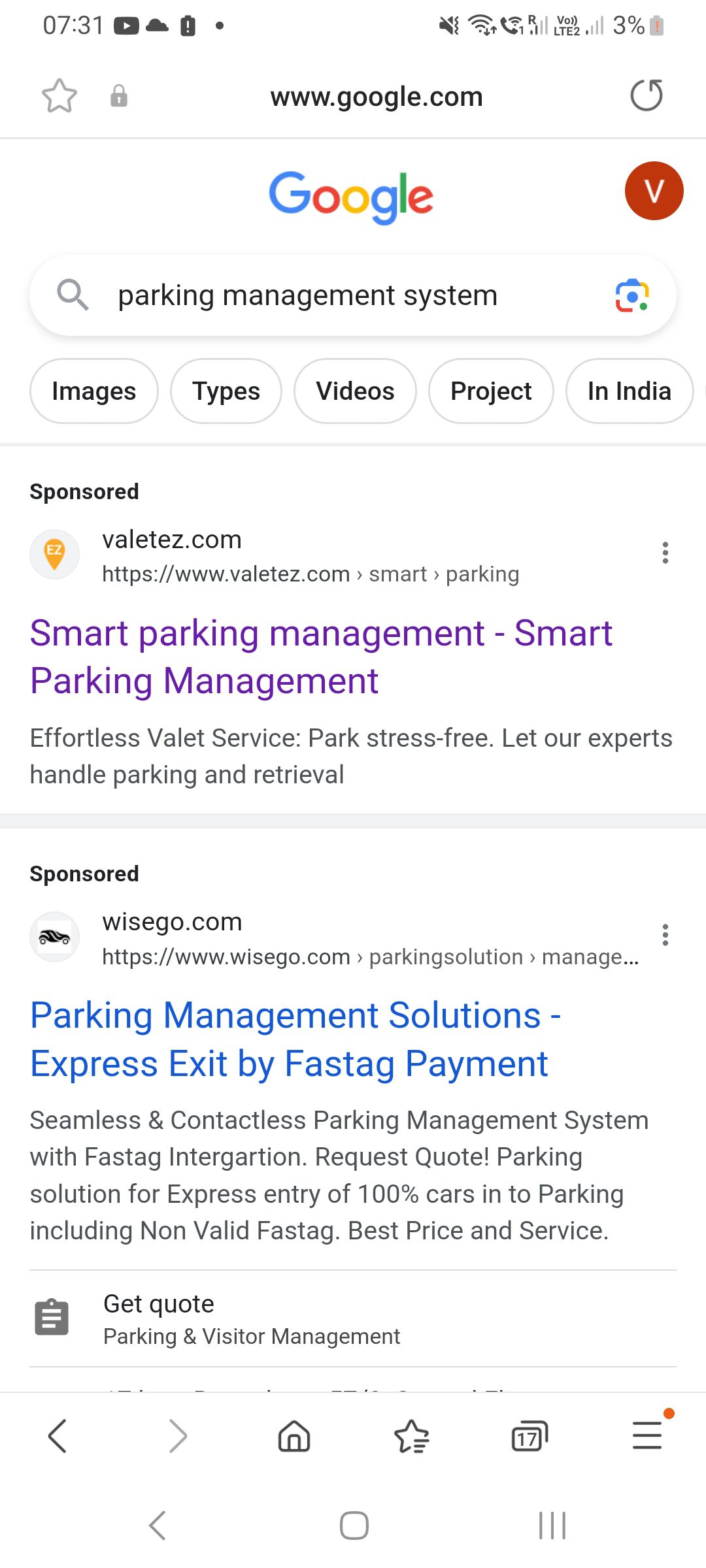706x1568 pixels.
Task: Open Parking Management Solutions wisego link
Action: click(295, 1039)
